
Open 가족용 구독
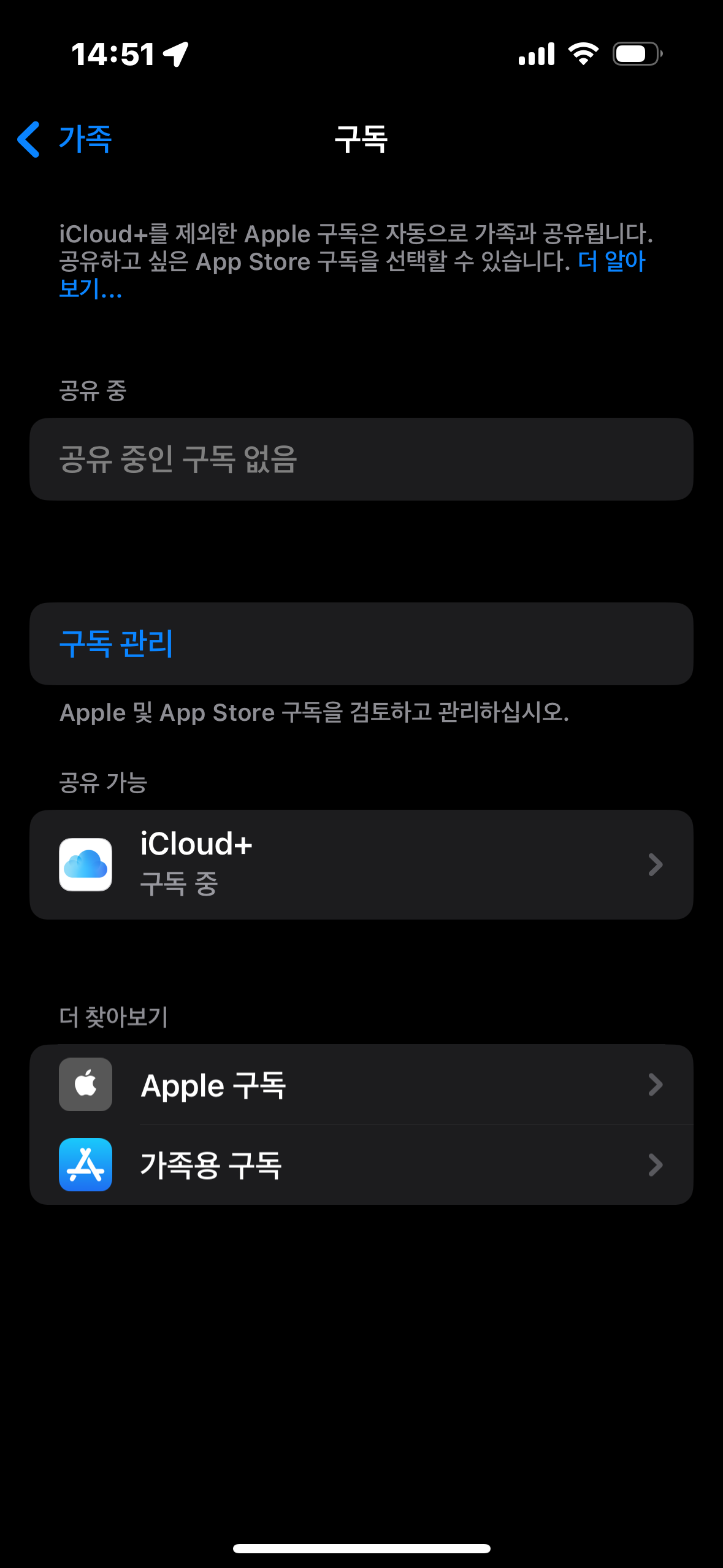point(361,1165)
